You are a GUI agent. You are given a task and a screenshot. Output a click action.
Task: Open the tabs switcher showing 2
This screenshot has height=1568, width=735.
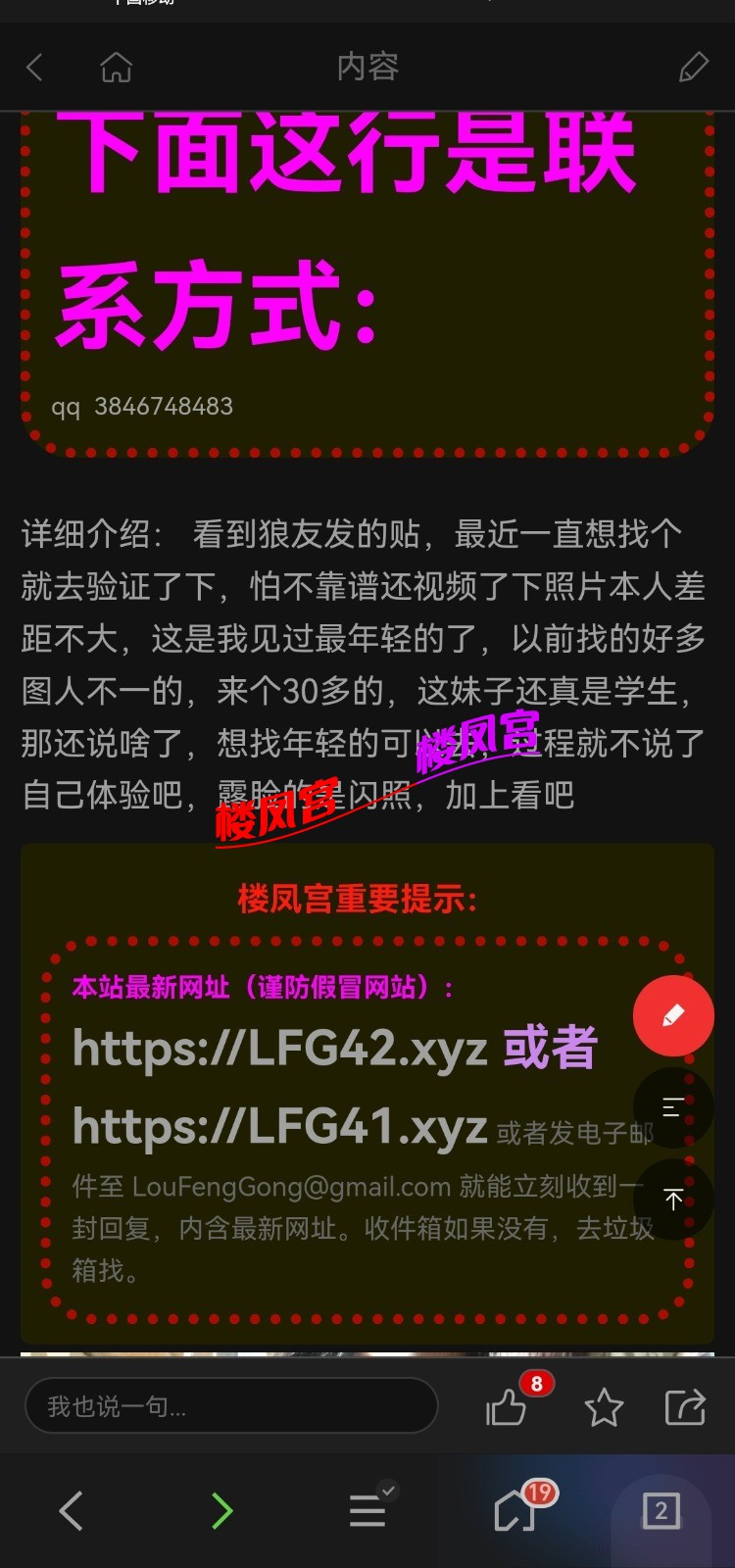click(661, 1510)
